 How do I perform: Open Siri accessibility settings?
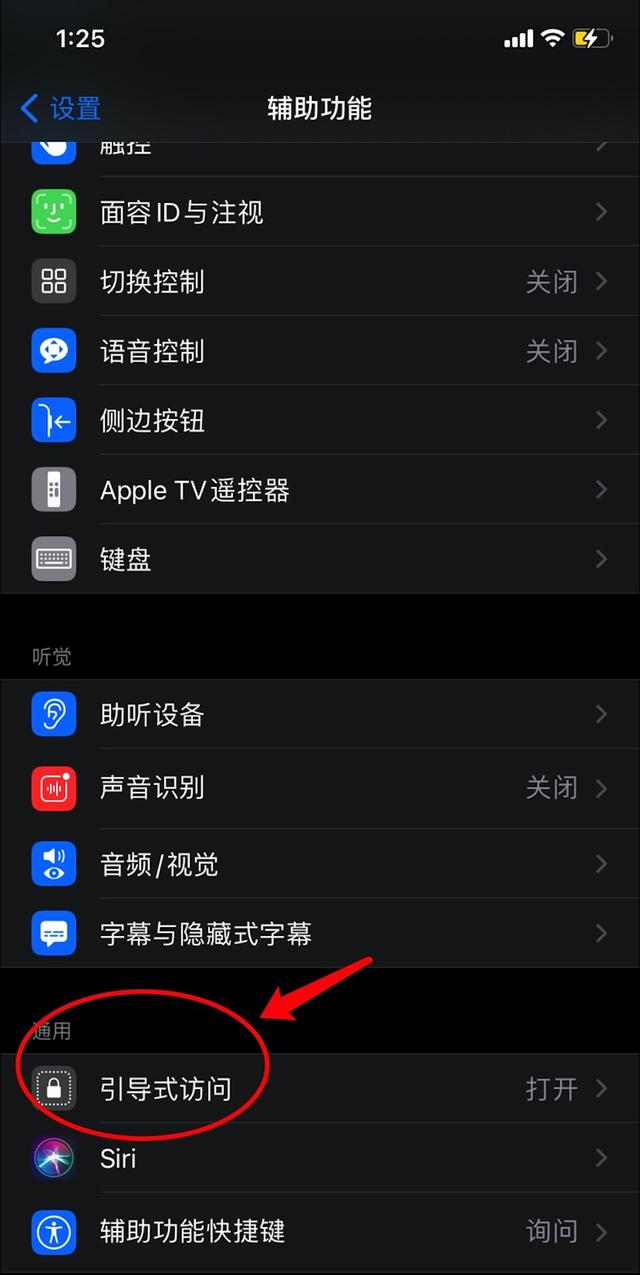tap(118, 1158)
